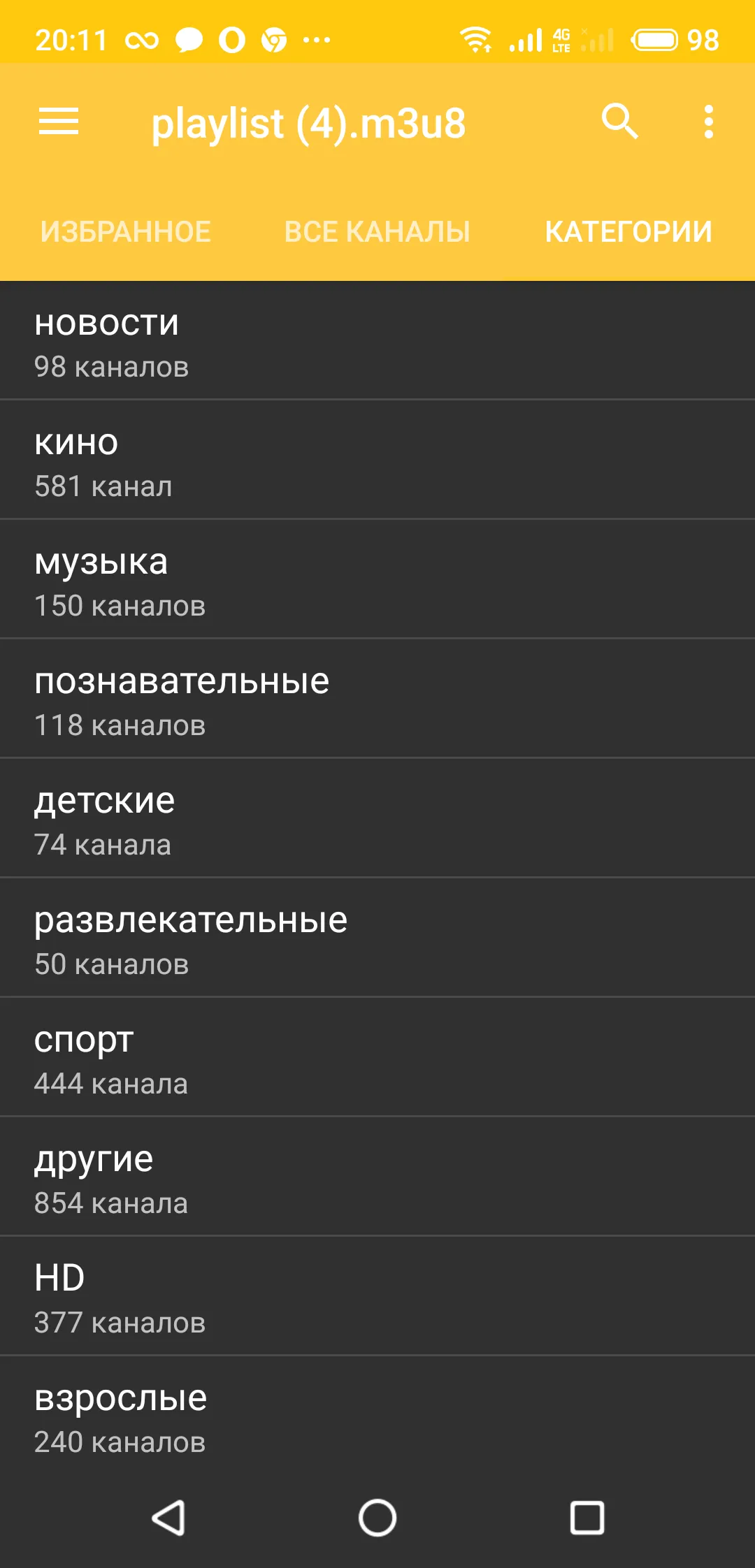The image size is (755, 1568).
Task: Open the музыка category
Action: [x=377, y=579]
